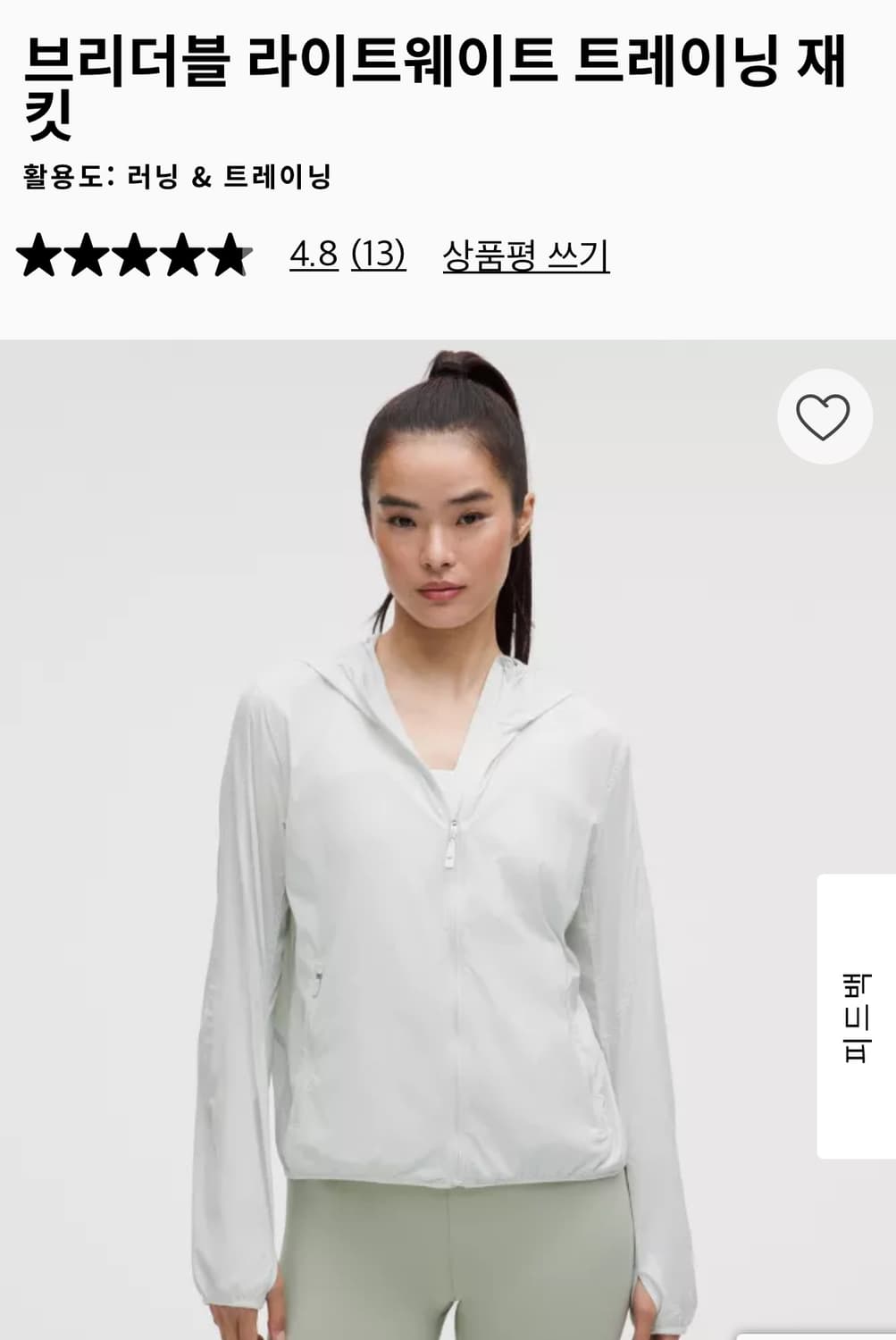Image resolution: width=896 pixels, height=1340 pixels.
Task: Open review count link 4.8 (13)
Action: [346, 256]
